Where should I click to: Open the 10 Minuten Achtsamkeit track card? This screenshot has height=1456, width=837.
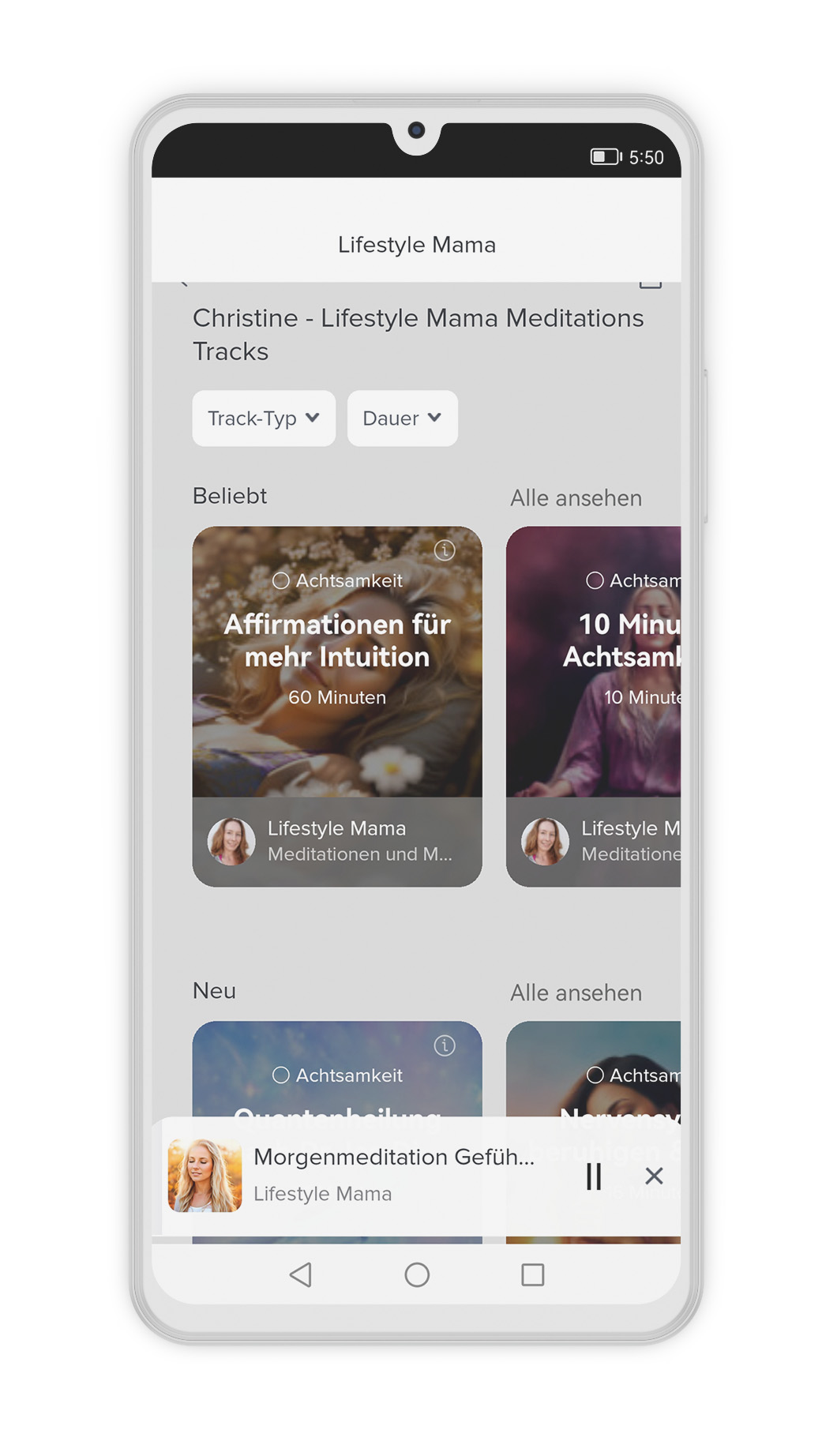[x=594, y=706]
